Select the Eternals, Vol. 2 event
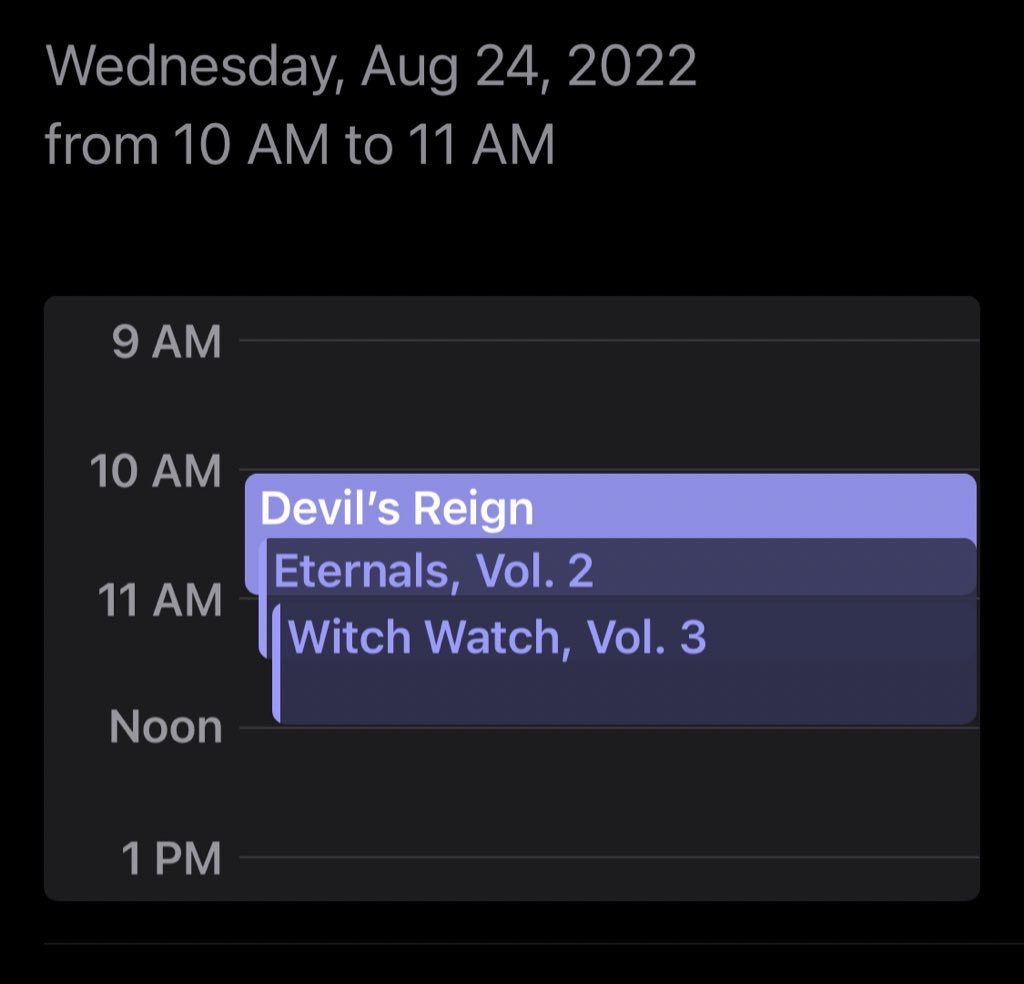The image size is (1024, 984). pyautogui.click(x=620, y=571)
